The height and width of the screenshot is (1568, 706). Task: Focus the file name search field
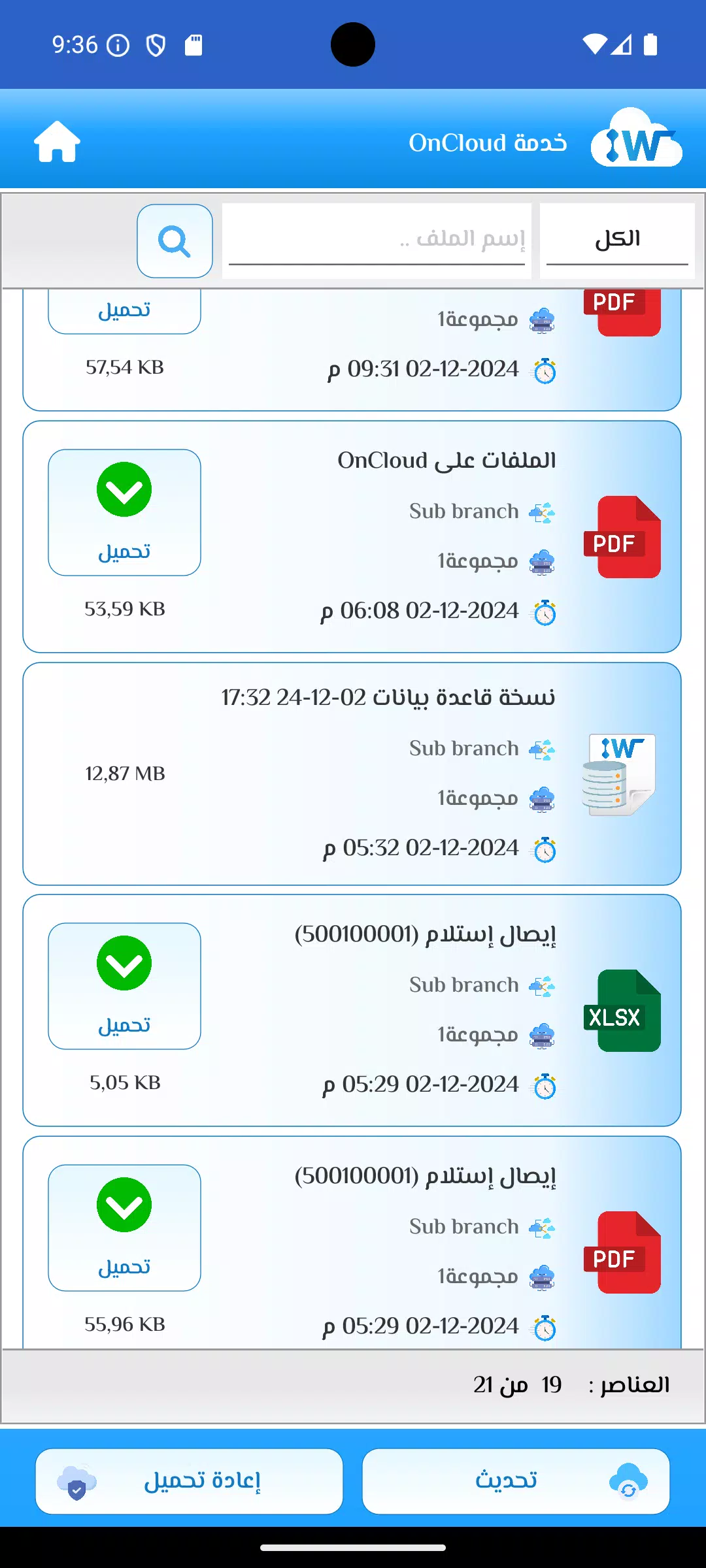pos(377,240)
